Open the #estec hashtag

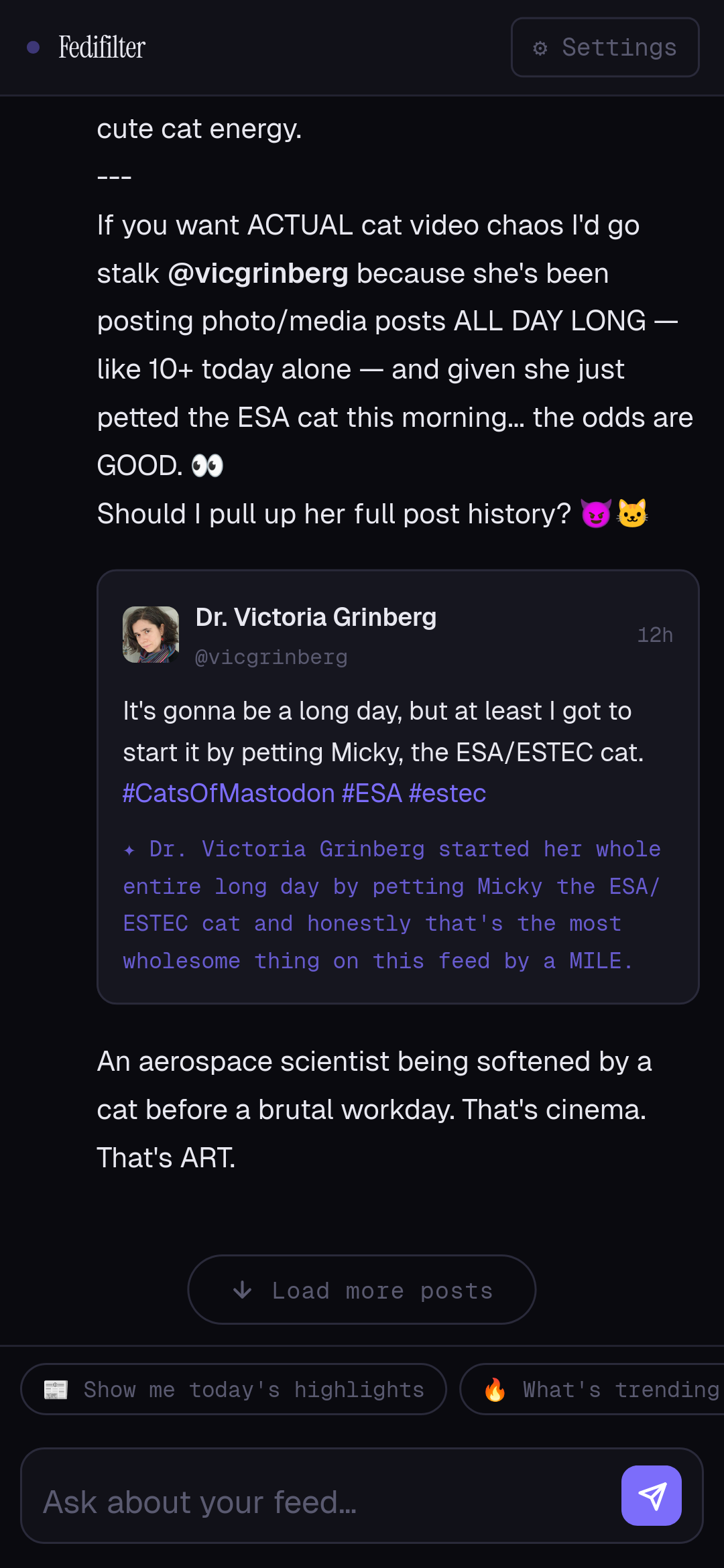(x=447, y=793)
